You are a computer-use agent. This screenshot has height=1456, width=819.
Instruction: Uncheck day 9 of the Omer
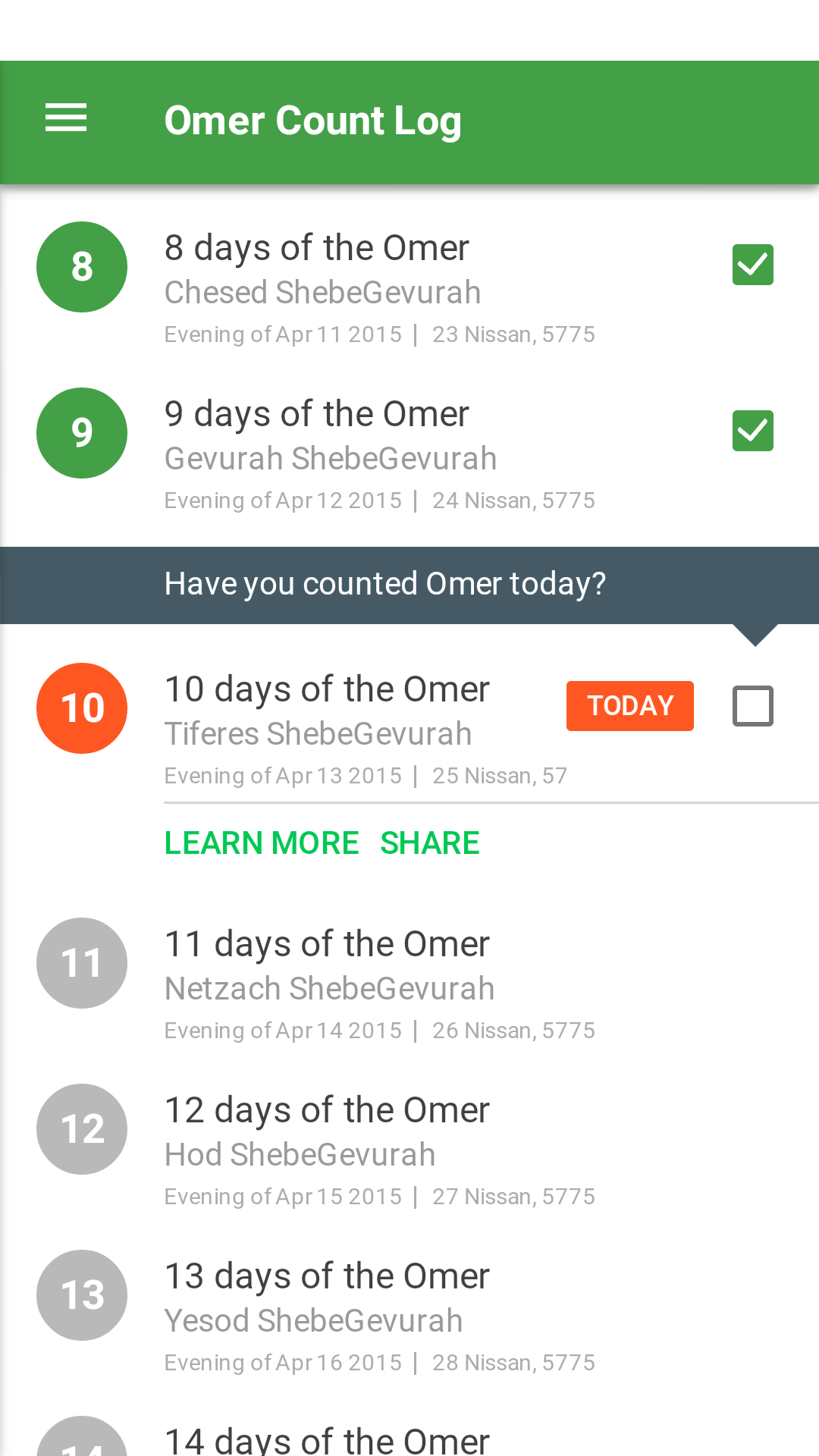pyautogui.click(x=753, y=430)
